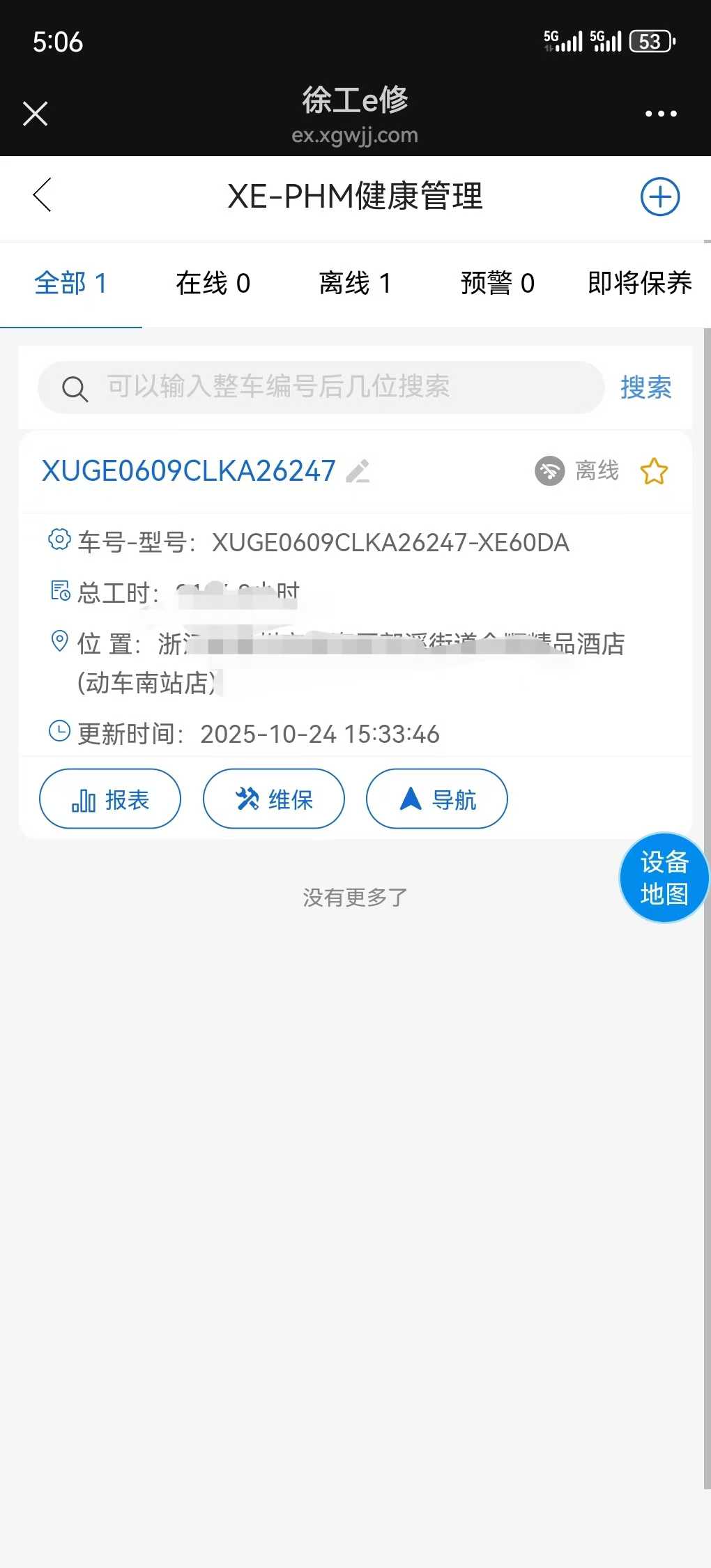Star the vehicle XUGE0609CLKA26247 as favorite

tap(654, 471)
